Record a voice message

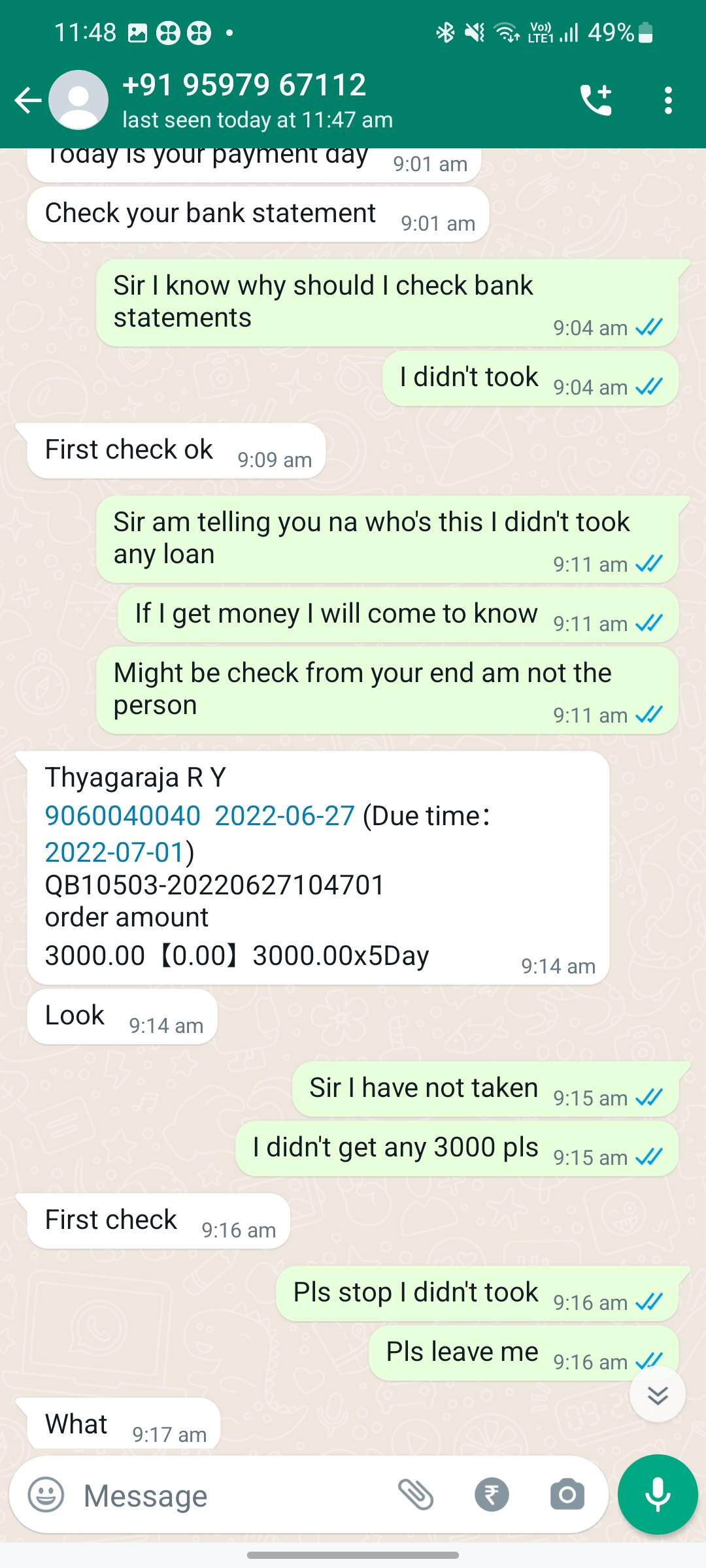[x=657, y=1495]
